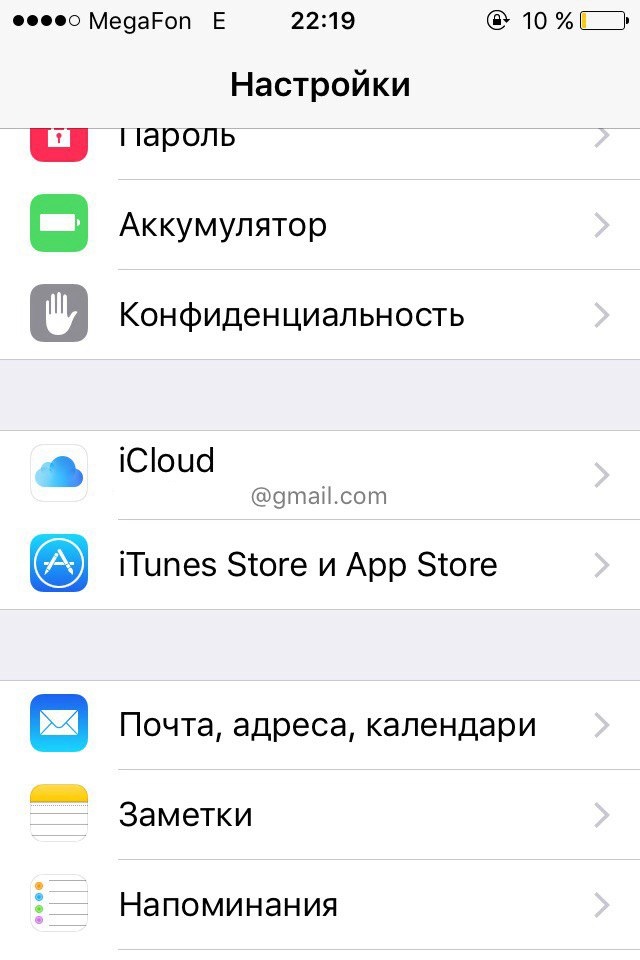
Task: Open Аккумулятор battery settings
Action: [320, 225]
